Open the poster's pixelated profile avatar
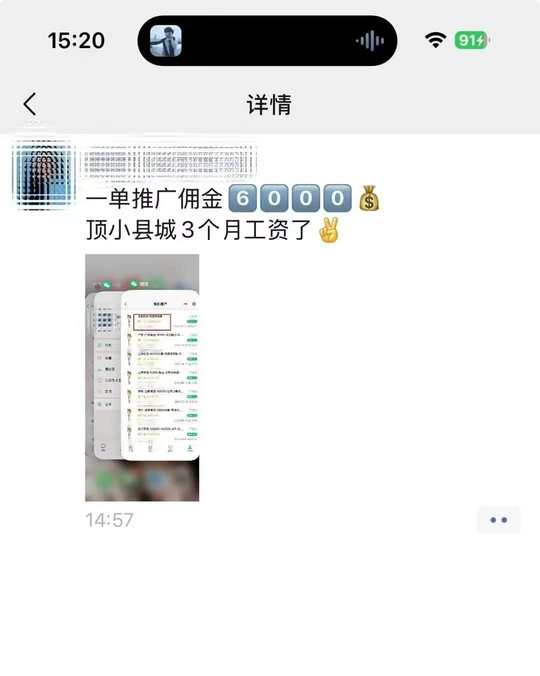Image resolution: width=540 pixels, height=676 pixels. click(x=44, y=175)
